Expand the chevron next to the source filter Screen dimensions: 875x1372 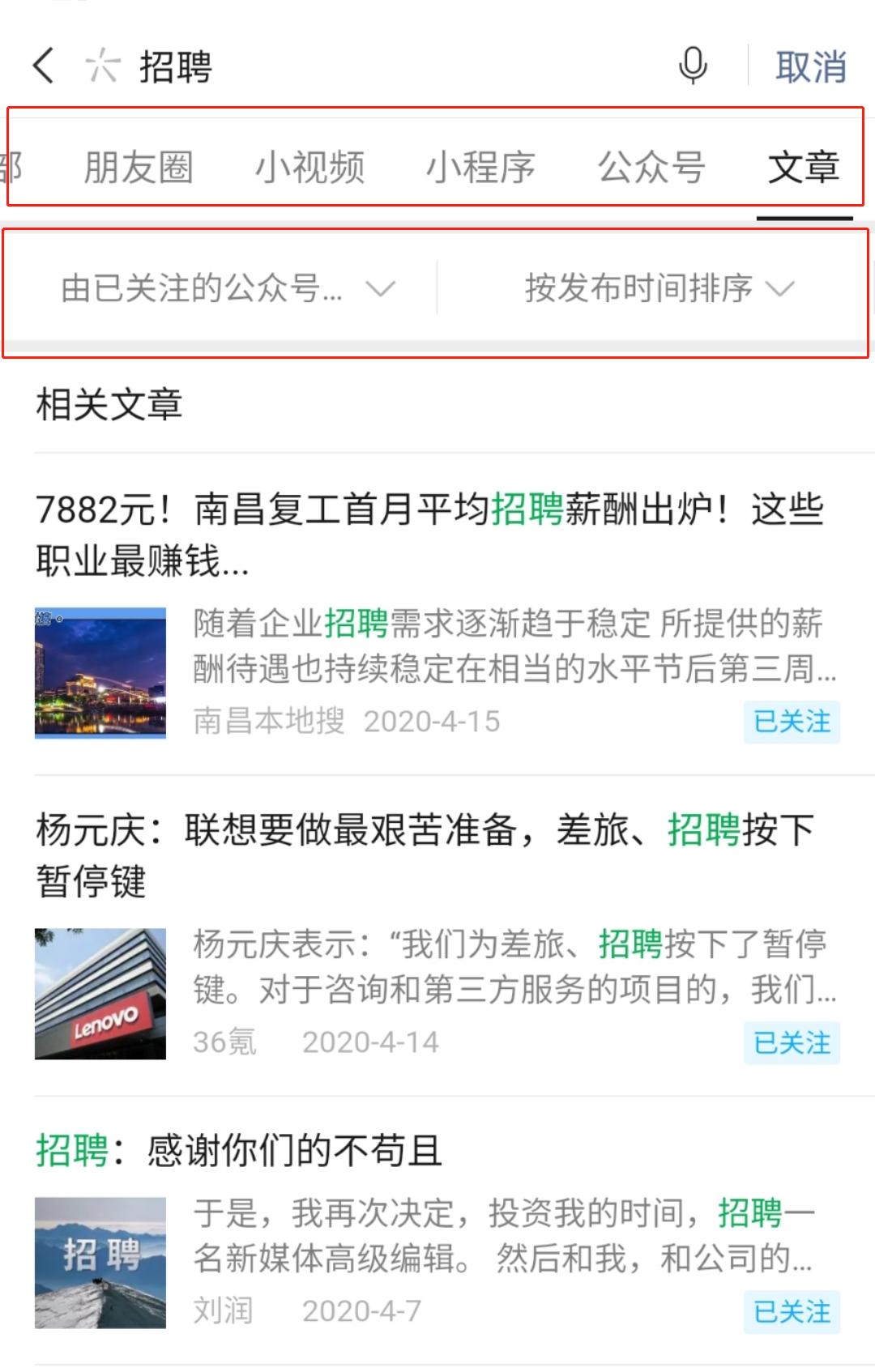tap(381, 289)
